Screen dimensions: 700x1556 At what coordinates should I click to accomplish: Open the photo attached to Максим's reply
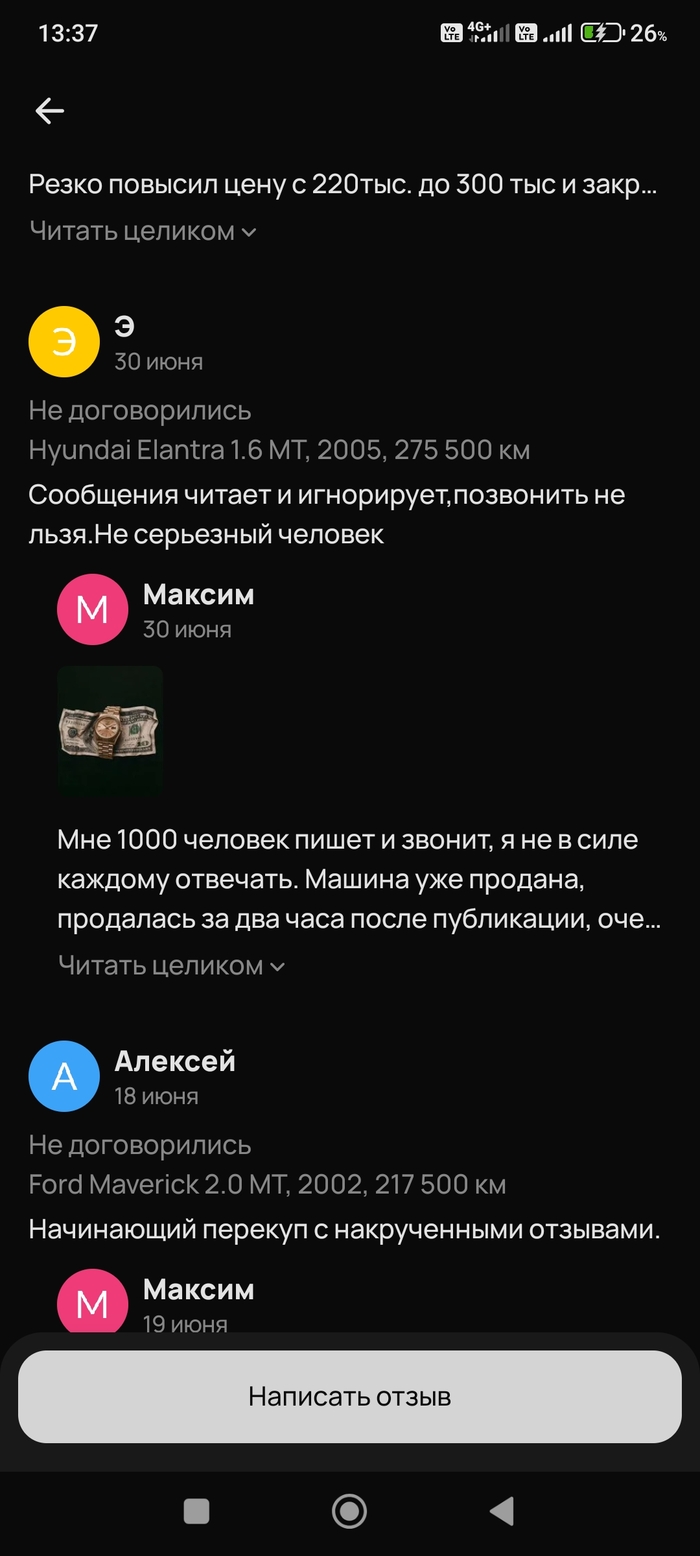[110, 730]
